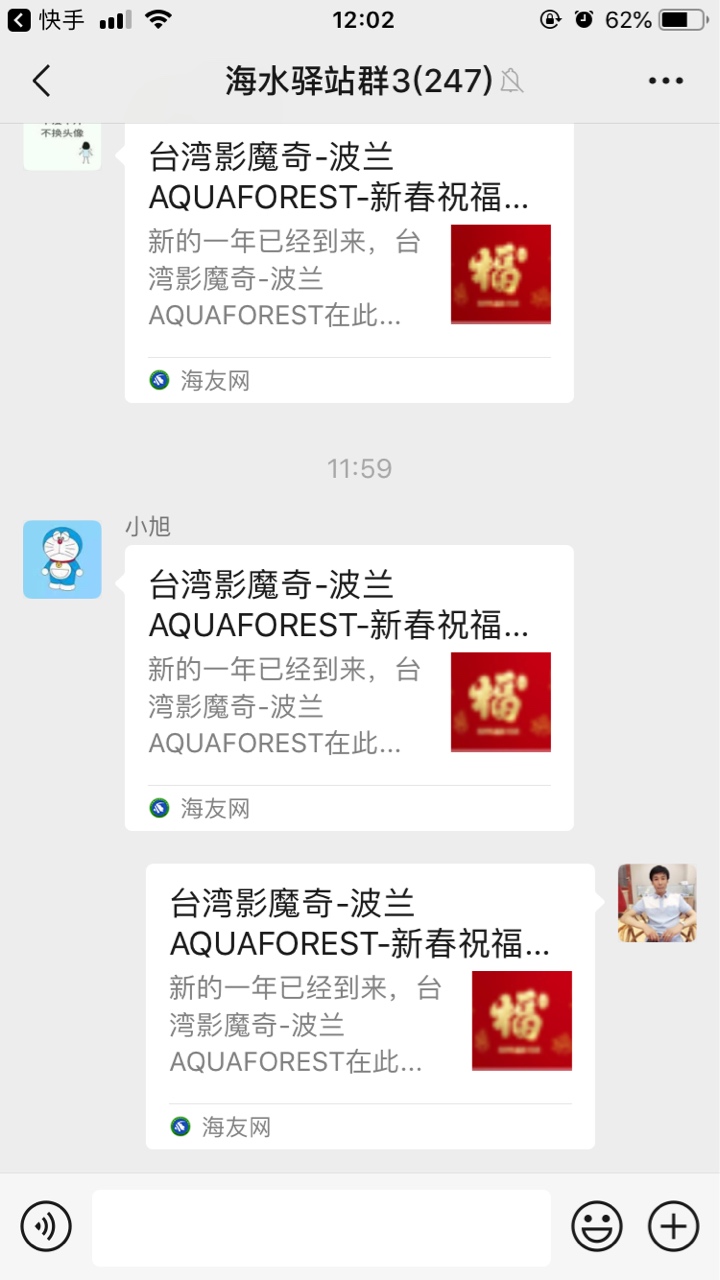Viewport: 720px width, 1280px height.
Task: Open the group chat overflow menu
Action: [665, 81]
